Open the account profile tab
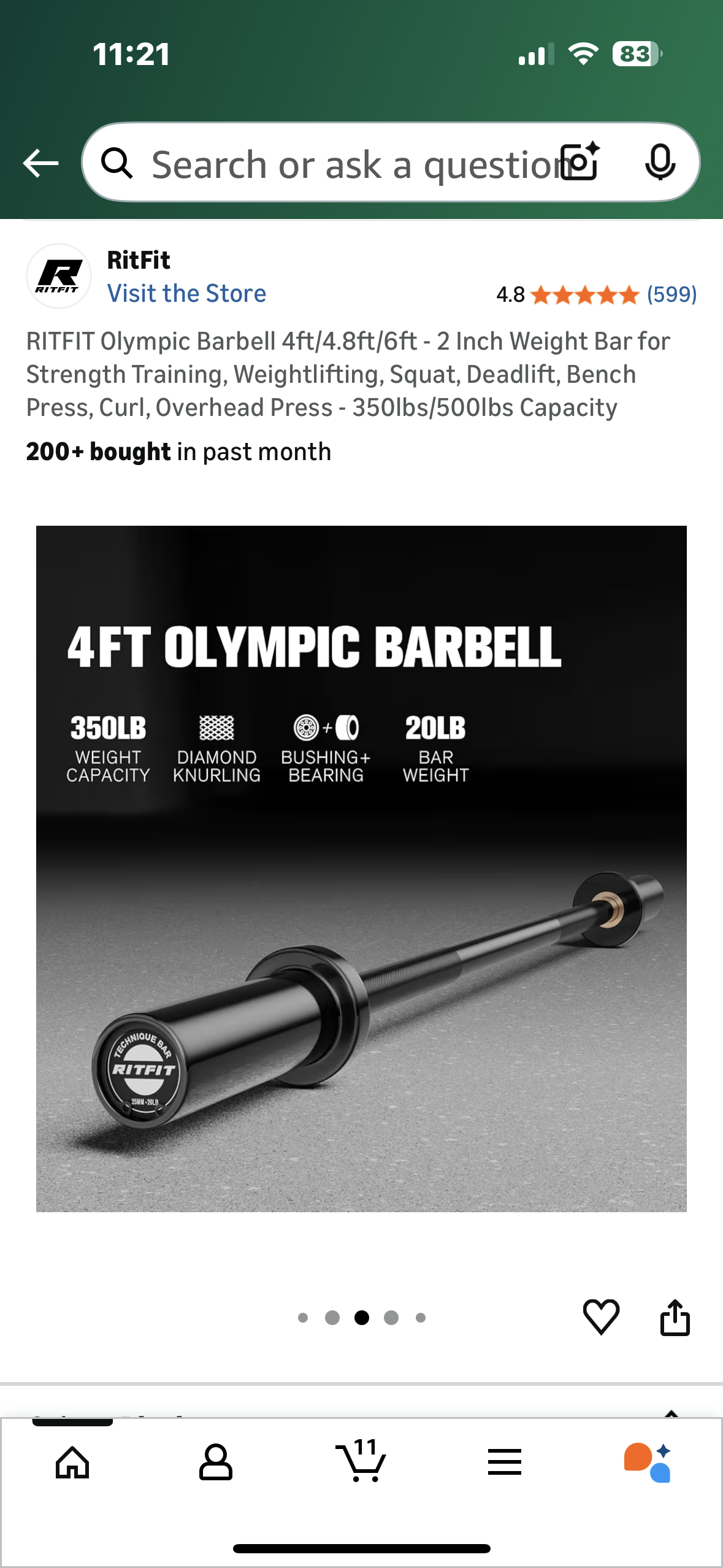The height and width of the screenshot is (1568, 723). point(216,1462)
